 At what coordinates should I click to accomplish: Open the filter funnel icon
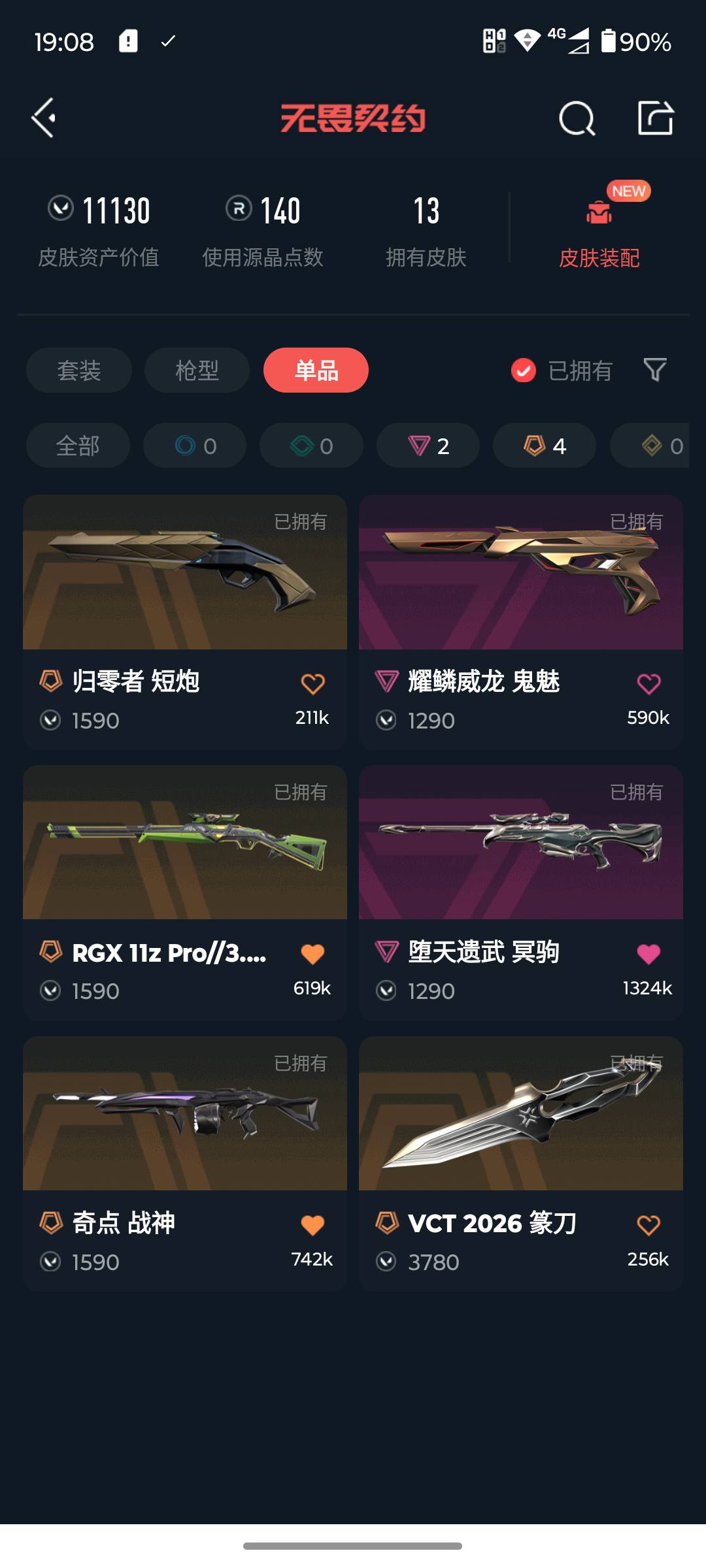(x=654, y=370)
